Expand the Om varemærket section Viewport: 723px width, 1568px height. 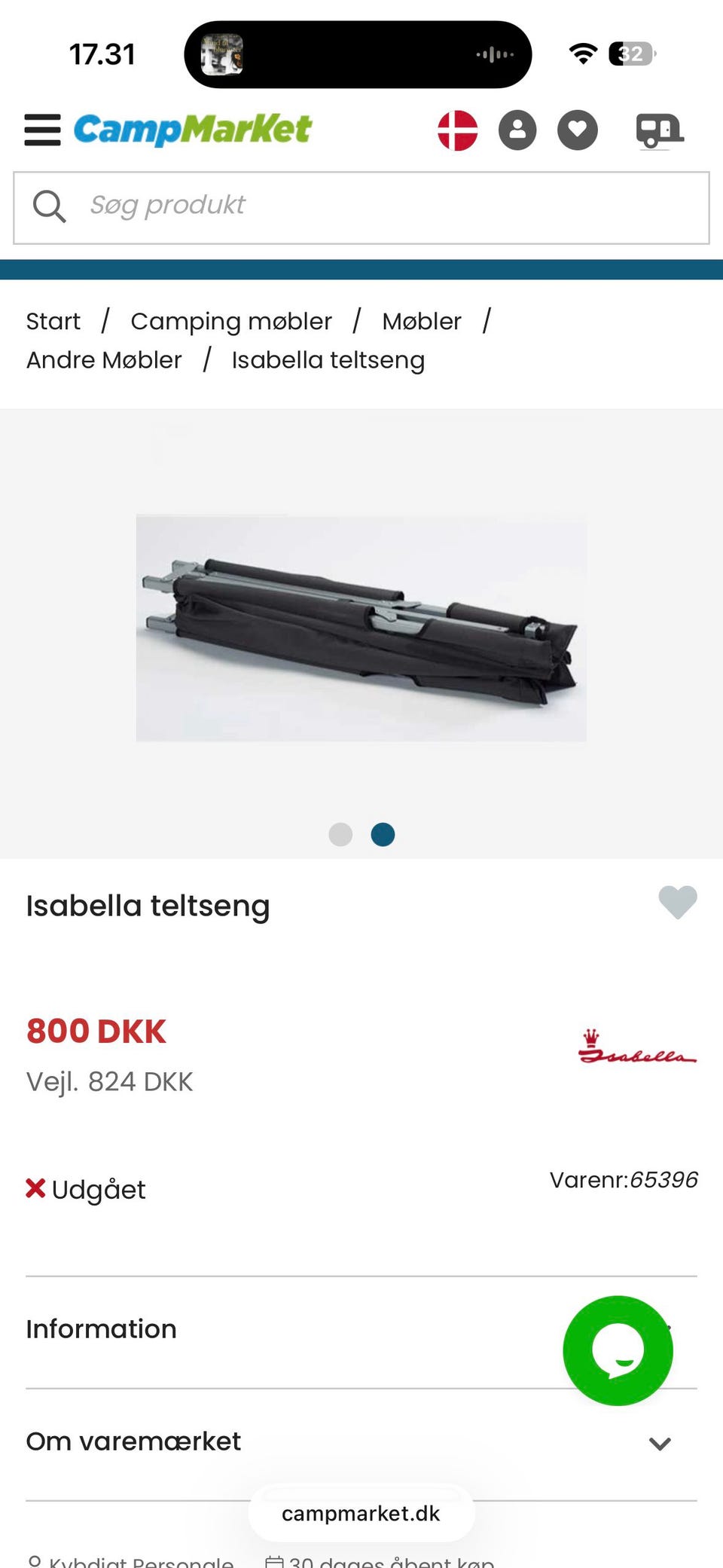[133, 1441]
